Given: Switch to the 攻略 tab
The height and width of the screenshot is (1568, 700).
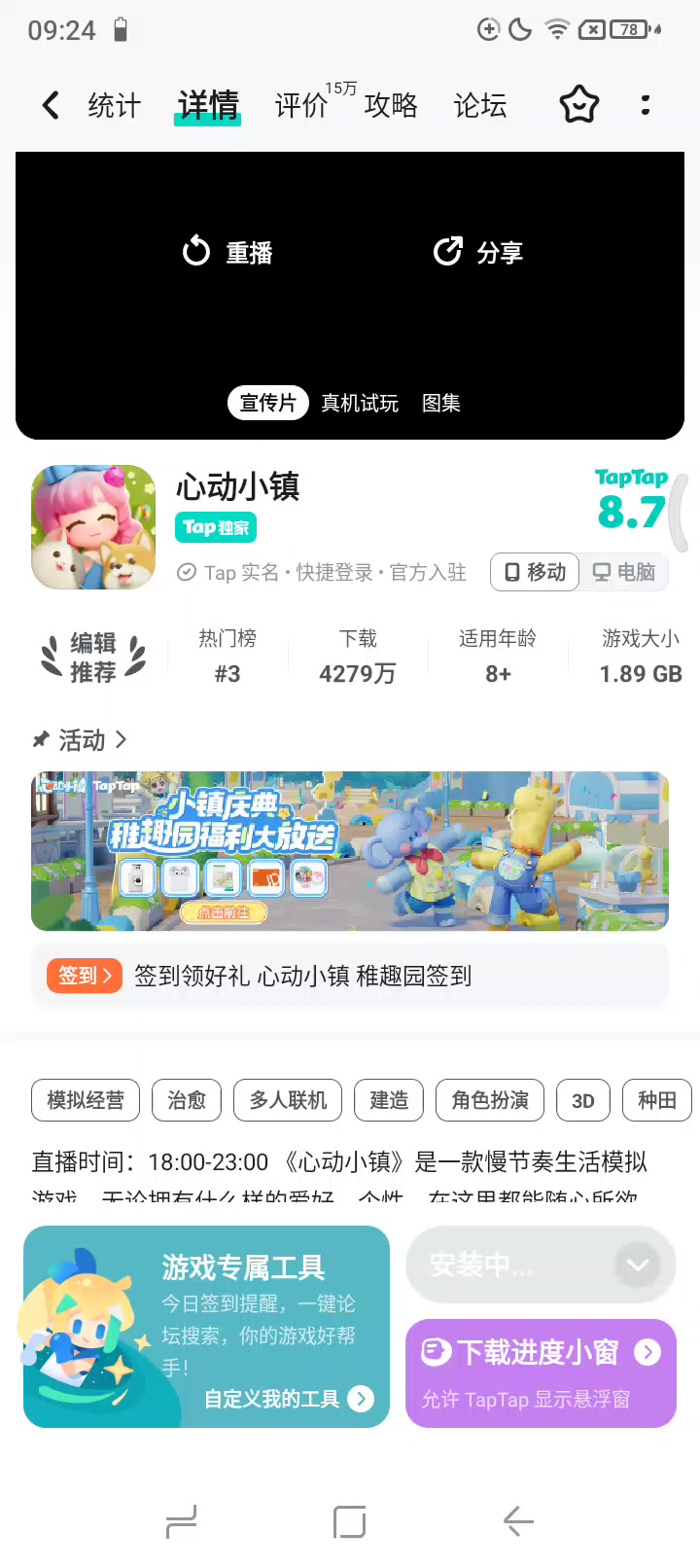Looking at the screenshot, I should (391, 105).
